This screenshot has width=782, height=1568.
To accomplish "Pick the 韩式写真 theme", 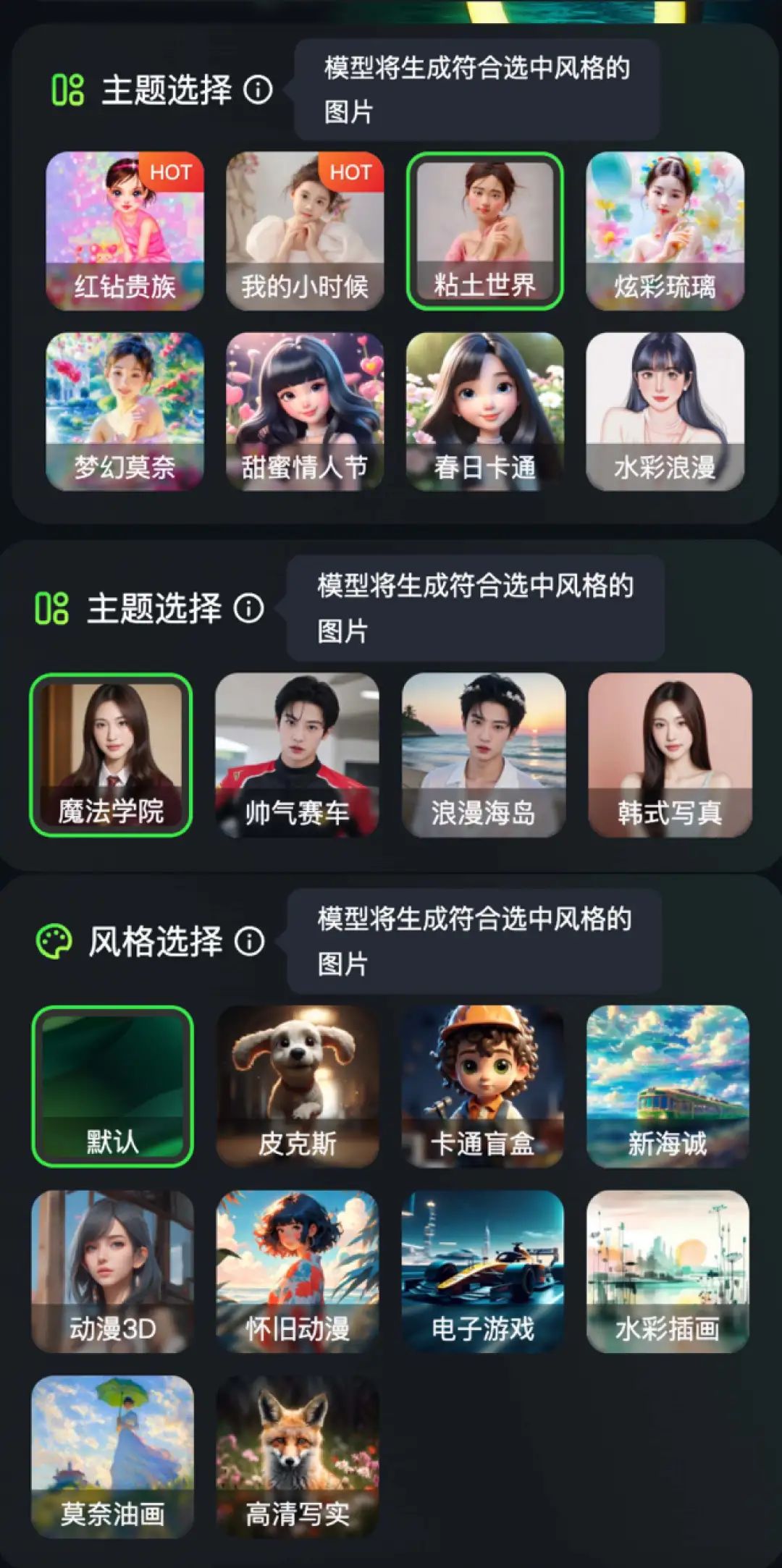I will tap(670, 754).
